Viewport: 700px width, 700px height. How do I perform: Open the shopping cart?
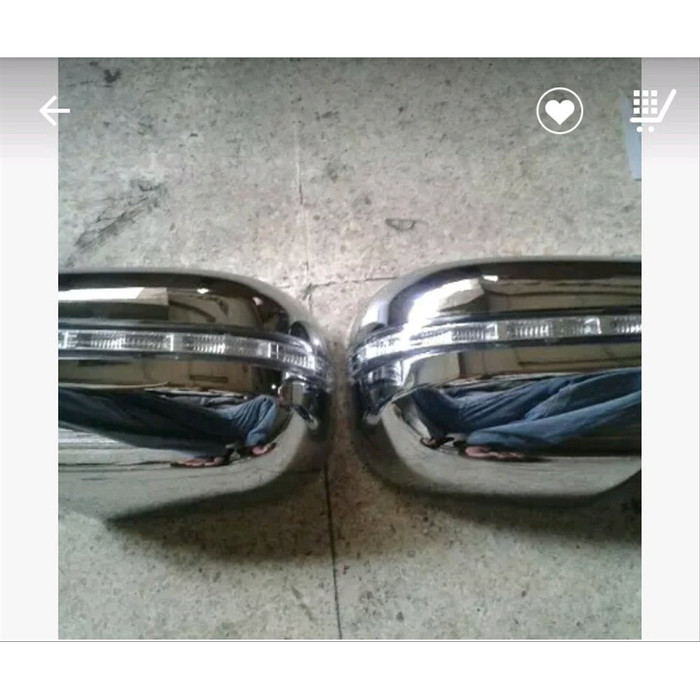point(652,110)
